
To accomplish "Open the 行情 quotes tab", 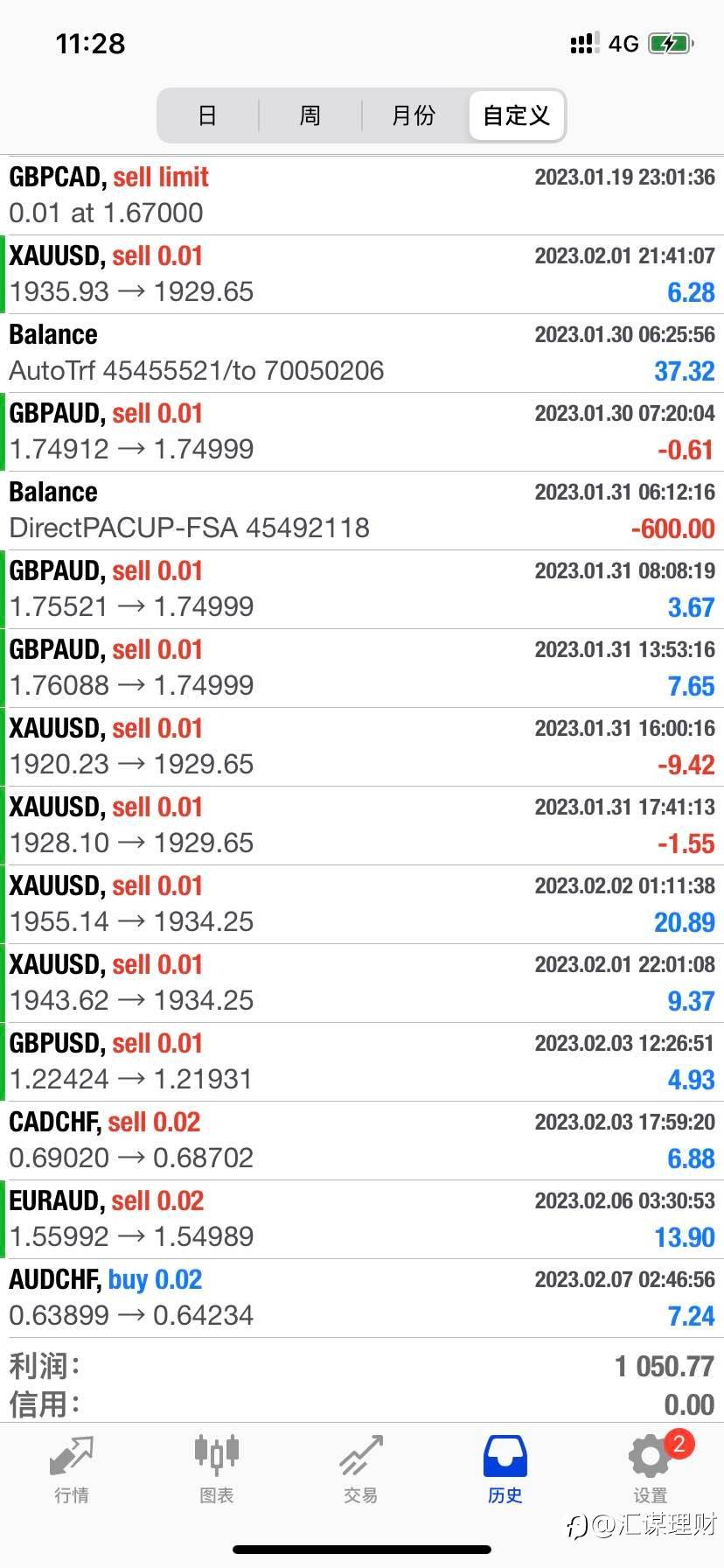I will click(72, 1470).
